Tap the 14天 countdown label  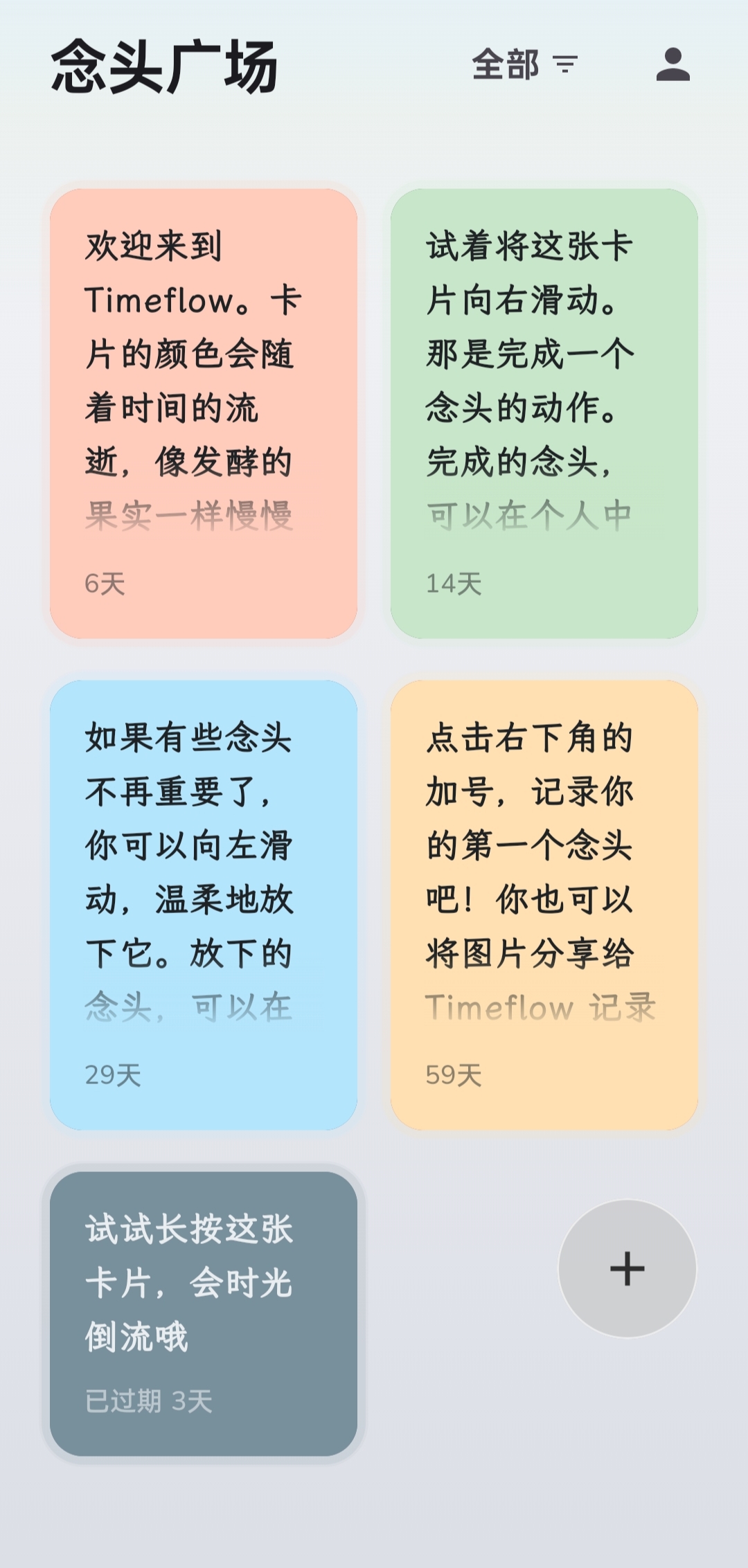coord(455,585)
